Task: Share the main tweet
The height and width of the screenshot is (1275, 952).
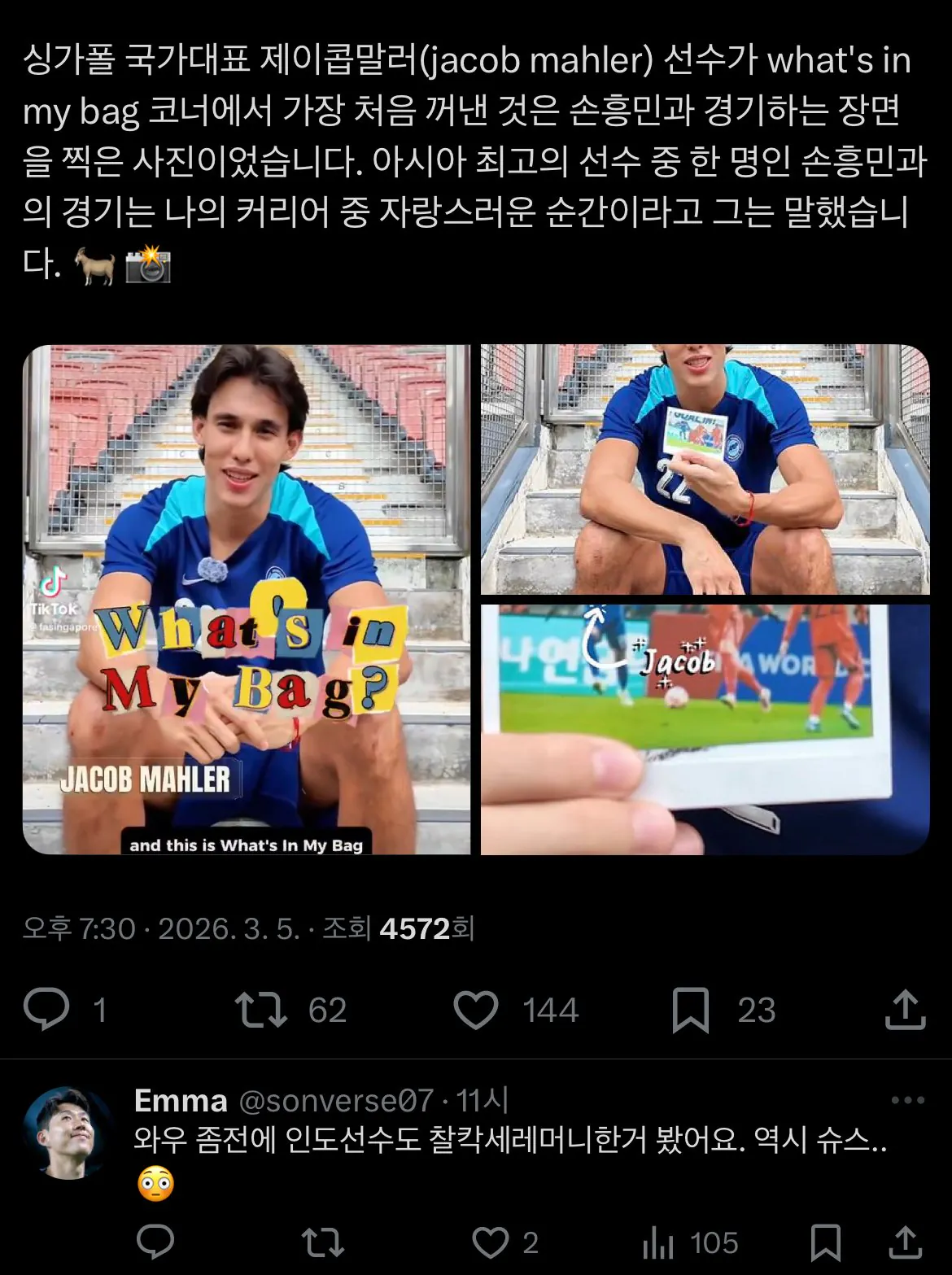Action: pyautogui.click(x=905, y=1010)
